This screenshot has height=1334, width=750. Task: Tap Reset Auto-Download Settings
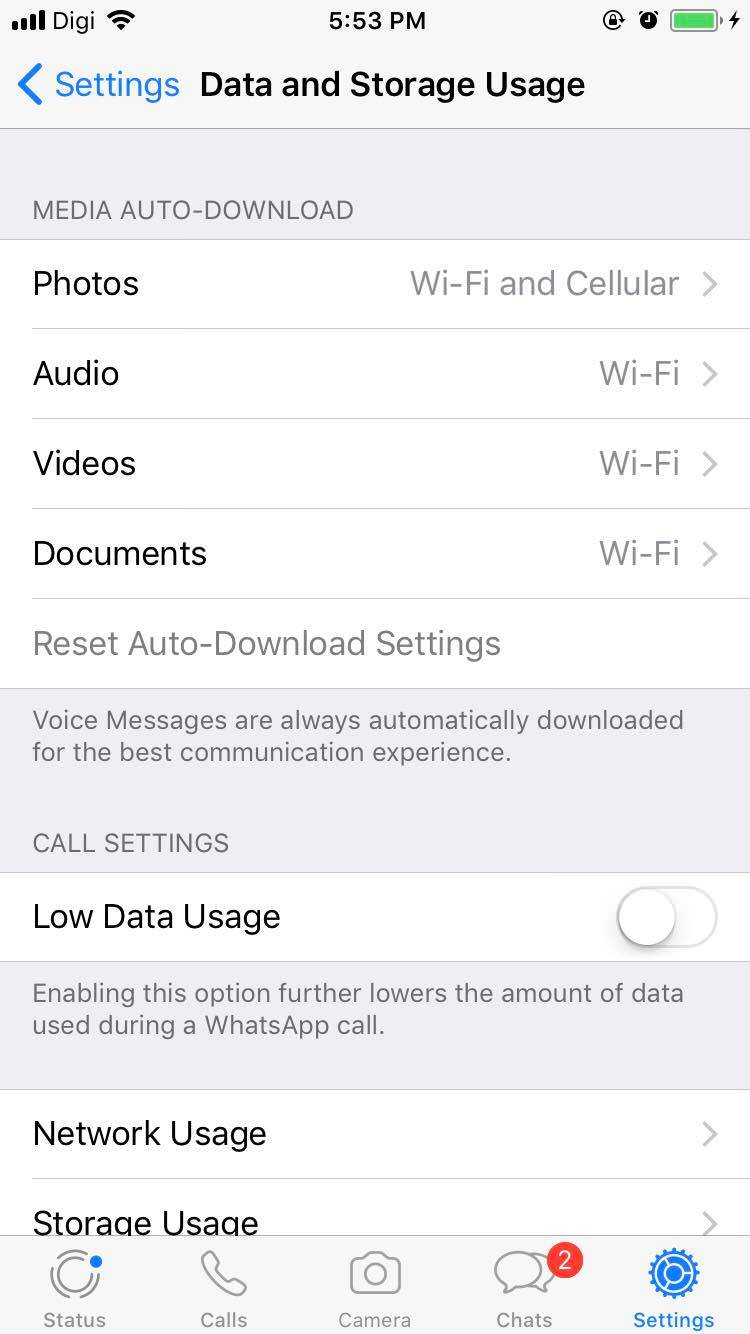click(267, 644)
